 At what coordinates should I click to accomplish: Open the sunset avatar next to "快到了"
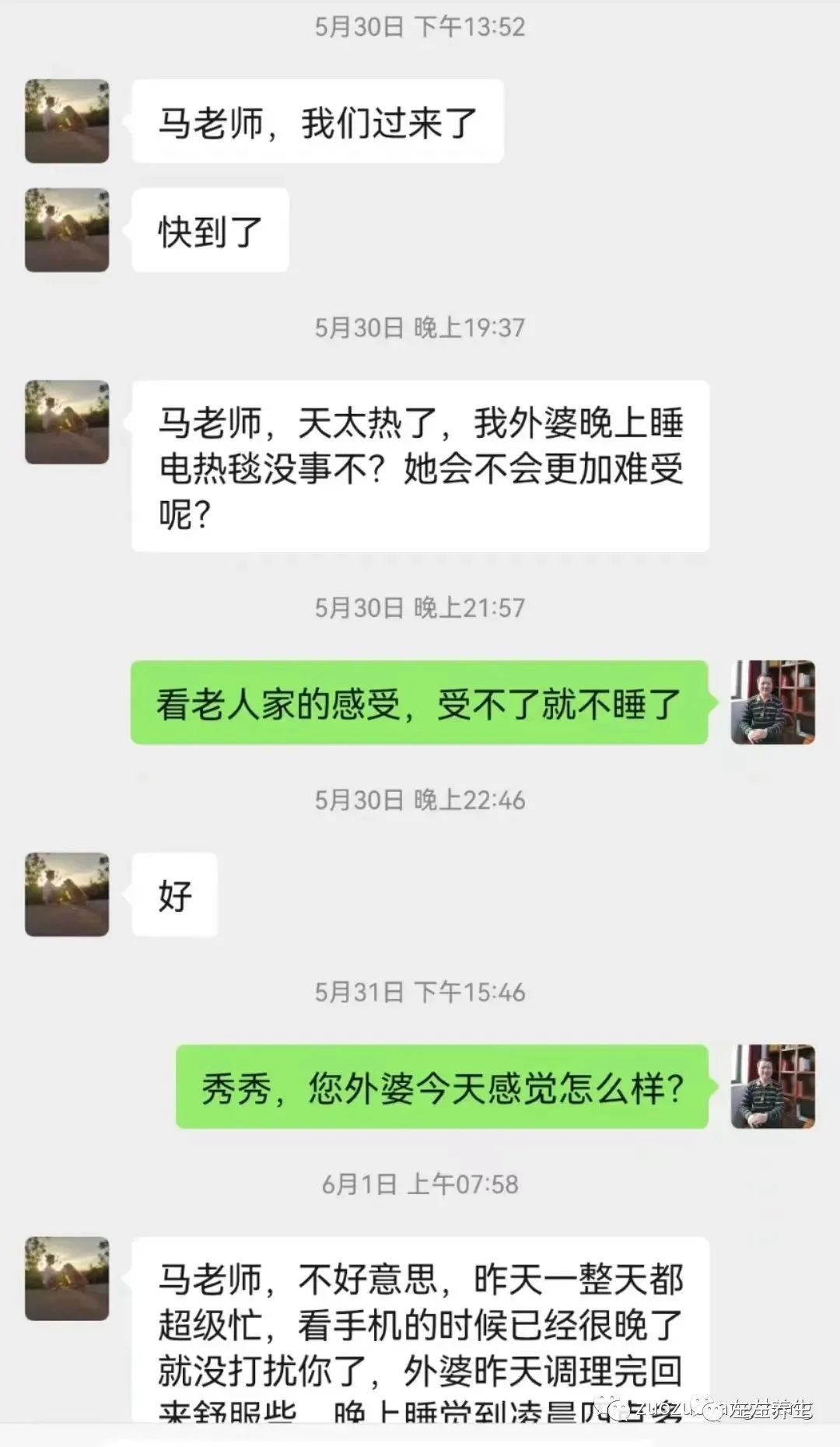(x=67, y=229)
